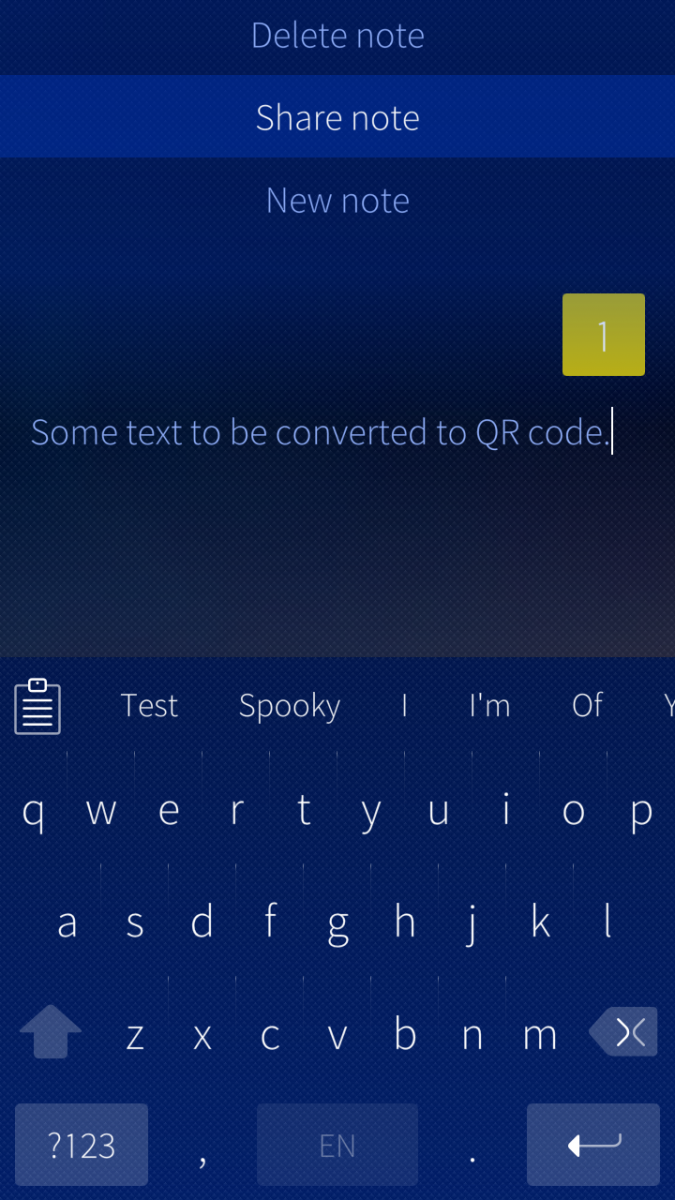Viewport: 675px width, 1200px height.
Task: Hit the enter return key
Action: 593,1145
